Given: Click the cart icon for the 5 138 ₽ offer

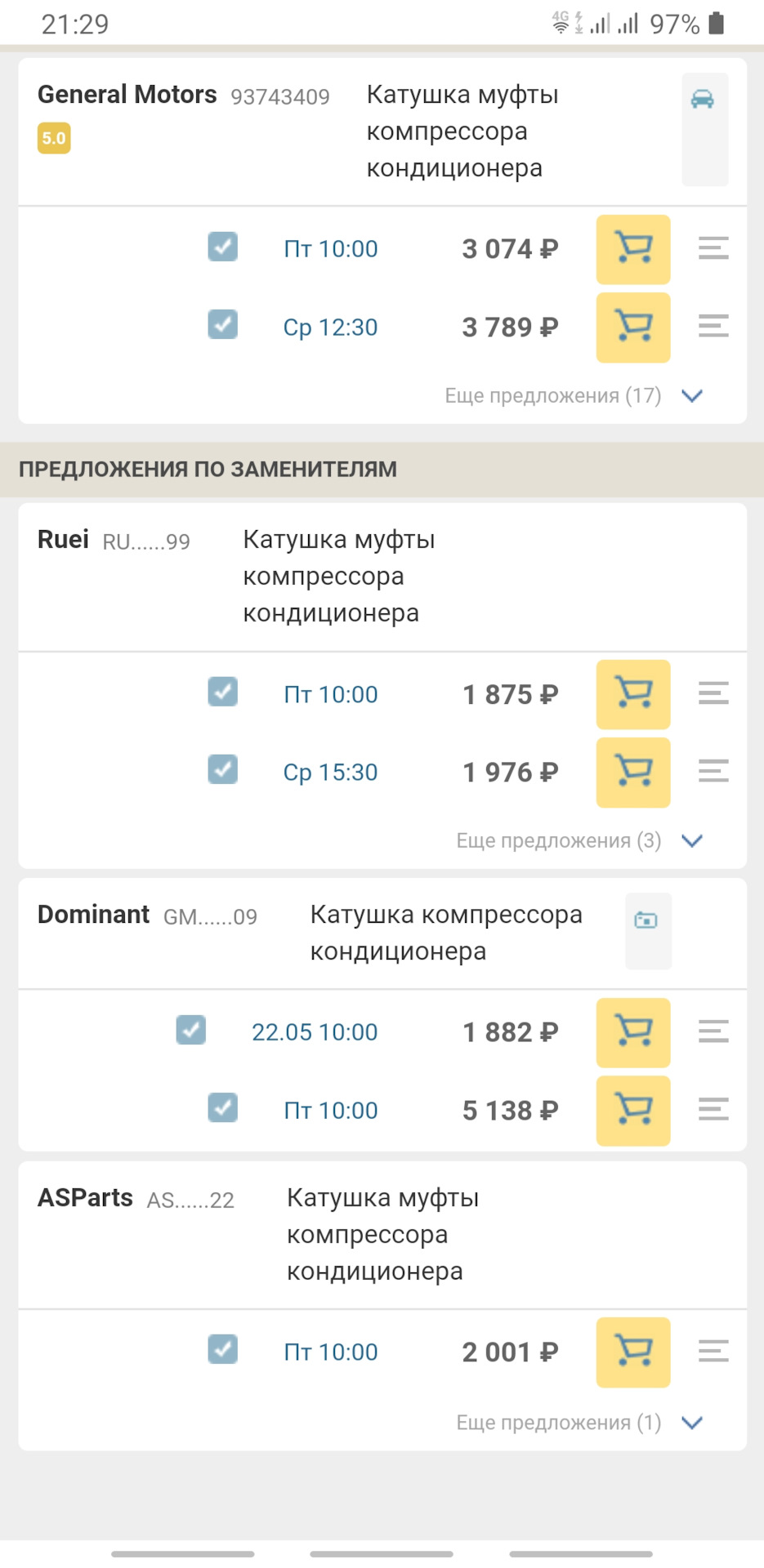Looking at the screenshot, I should click(x=632, y=1111).
